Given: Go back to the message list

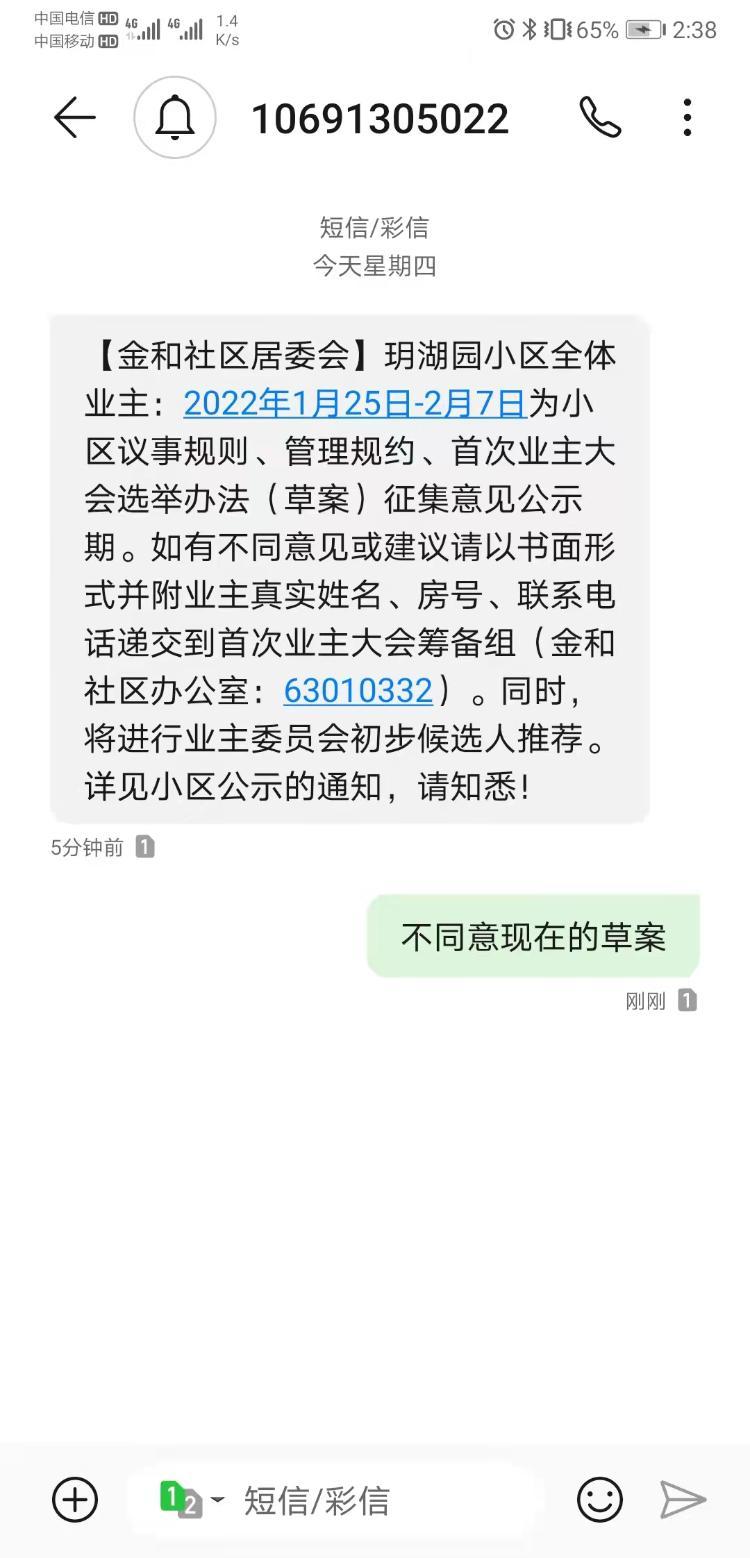Looking at the screenshot, I should [74, 118].
